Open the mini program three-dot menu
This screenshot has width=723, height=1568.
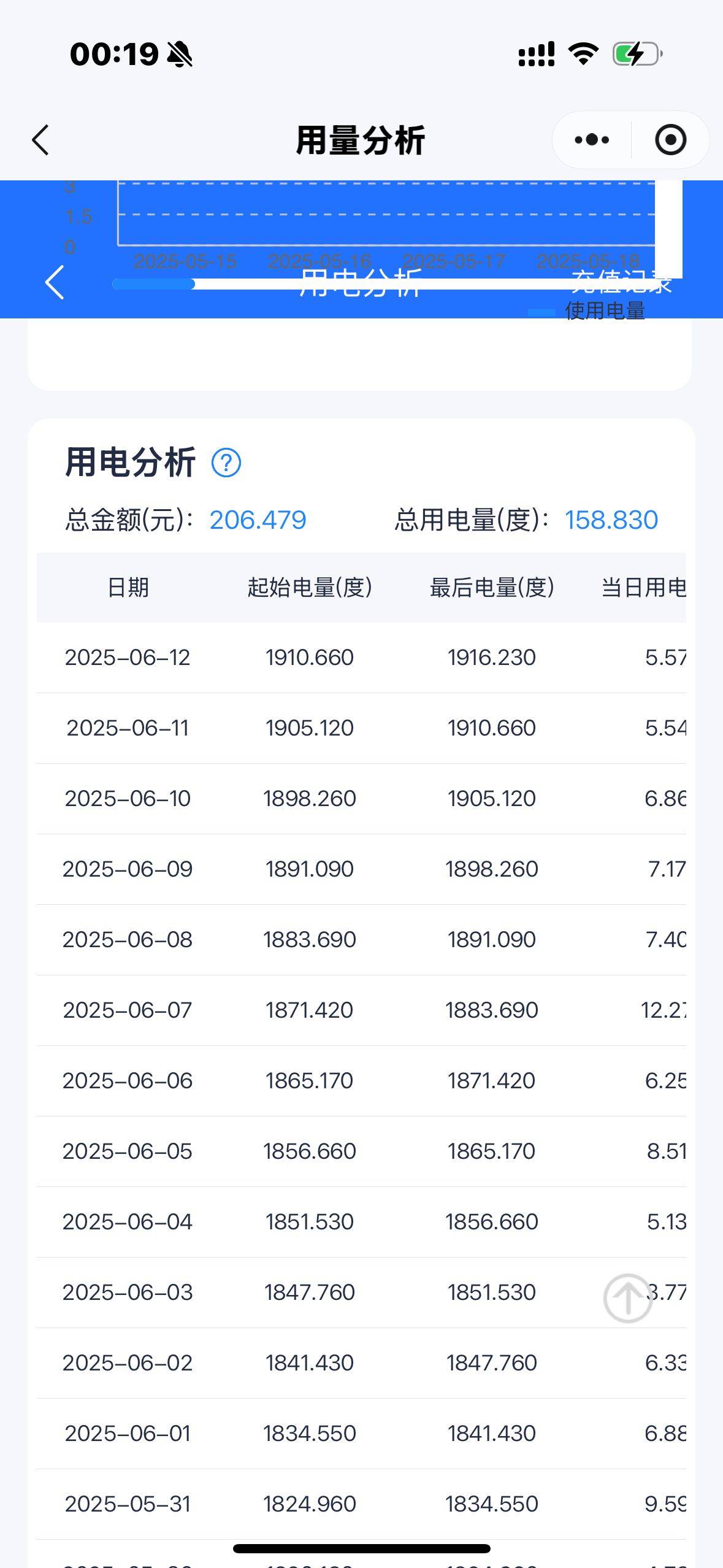[x=592, y=140]
